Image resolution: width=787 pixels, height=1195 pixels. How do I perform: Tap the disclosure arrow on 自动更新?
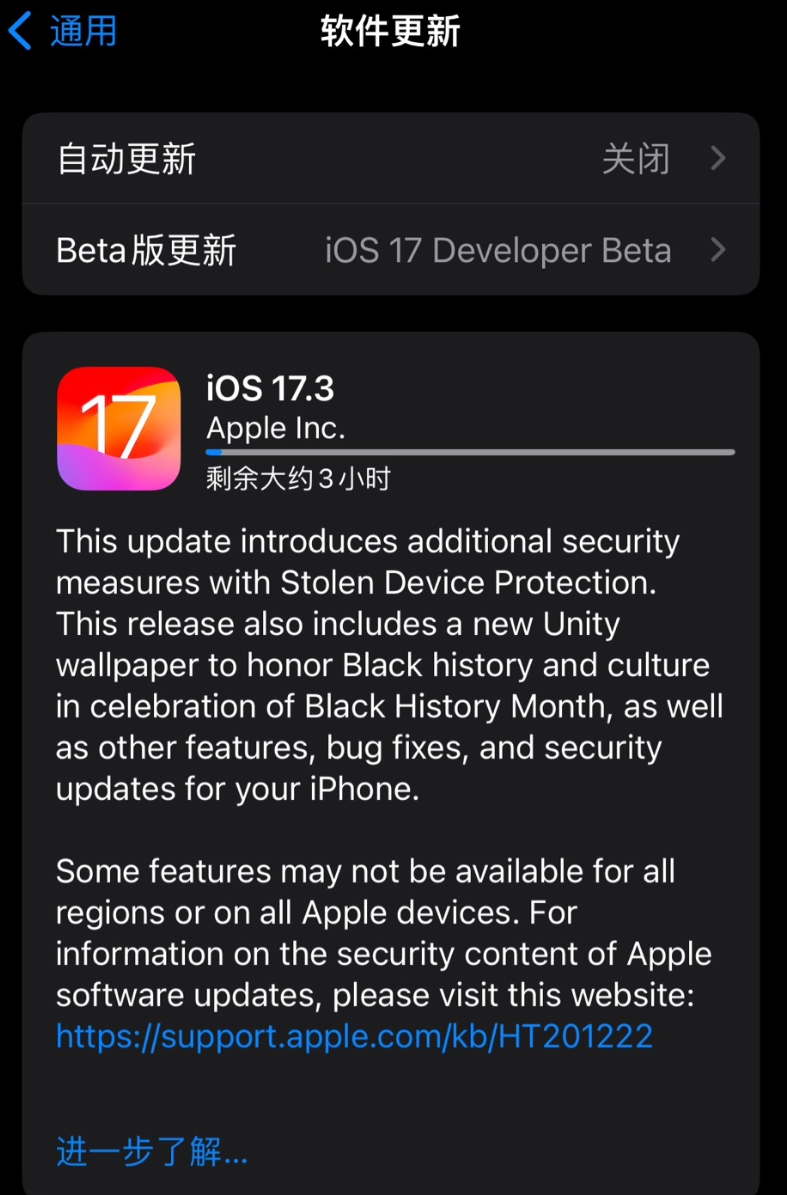(718, 159)
